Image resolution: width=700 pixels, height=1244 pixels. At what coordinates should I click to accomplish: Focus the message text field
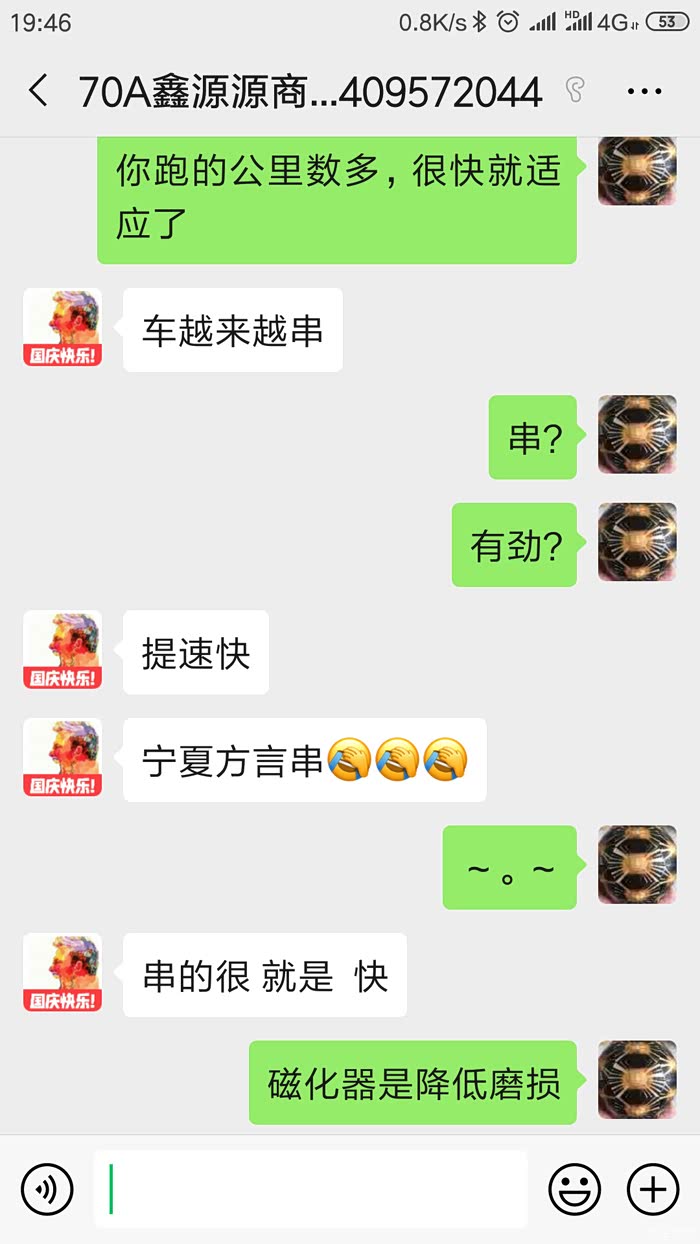[310, 1189]
